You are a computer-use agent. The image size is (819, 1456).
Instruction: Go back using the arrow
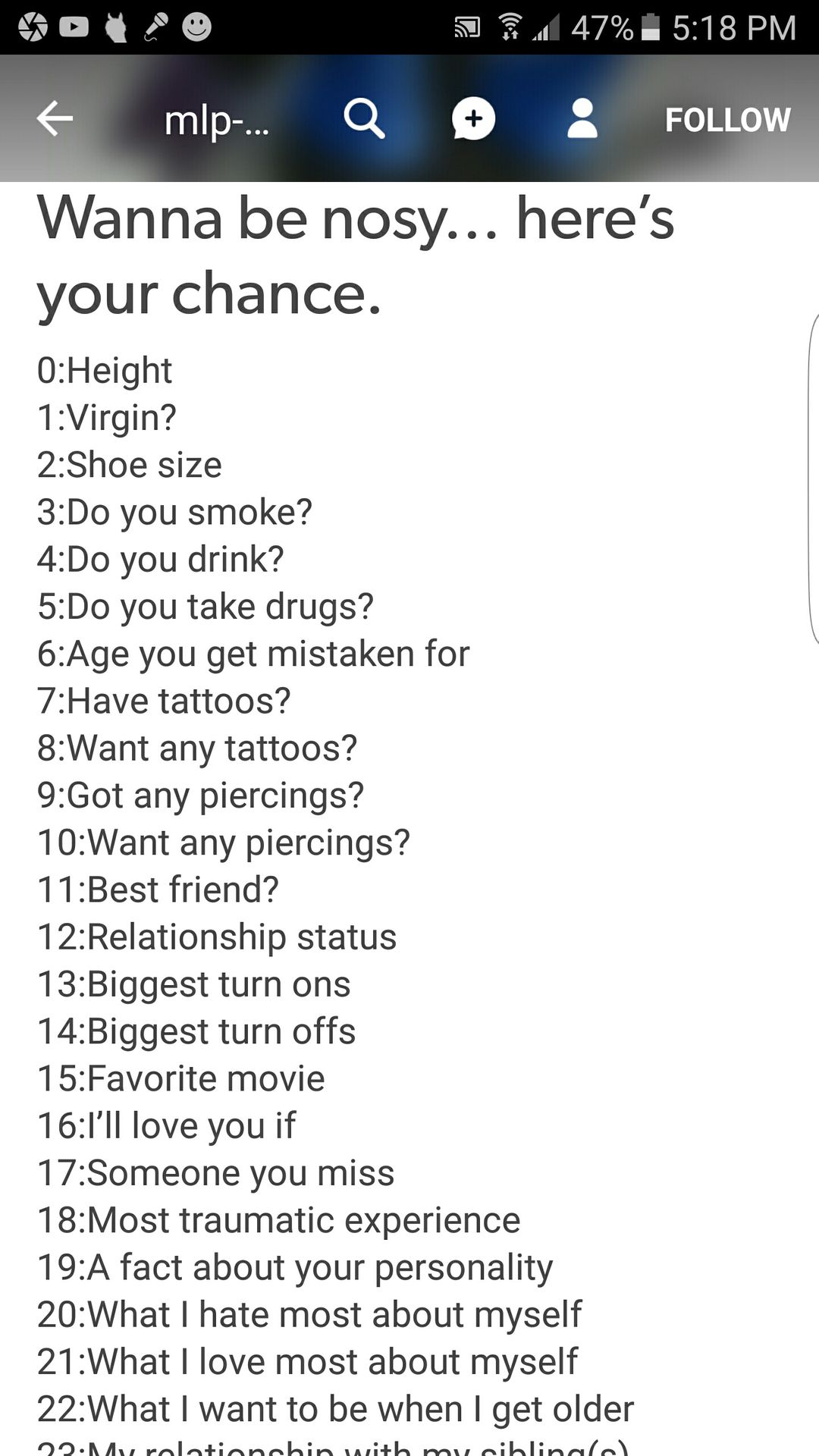click(x=55, y=119)
